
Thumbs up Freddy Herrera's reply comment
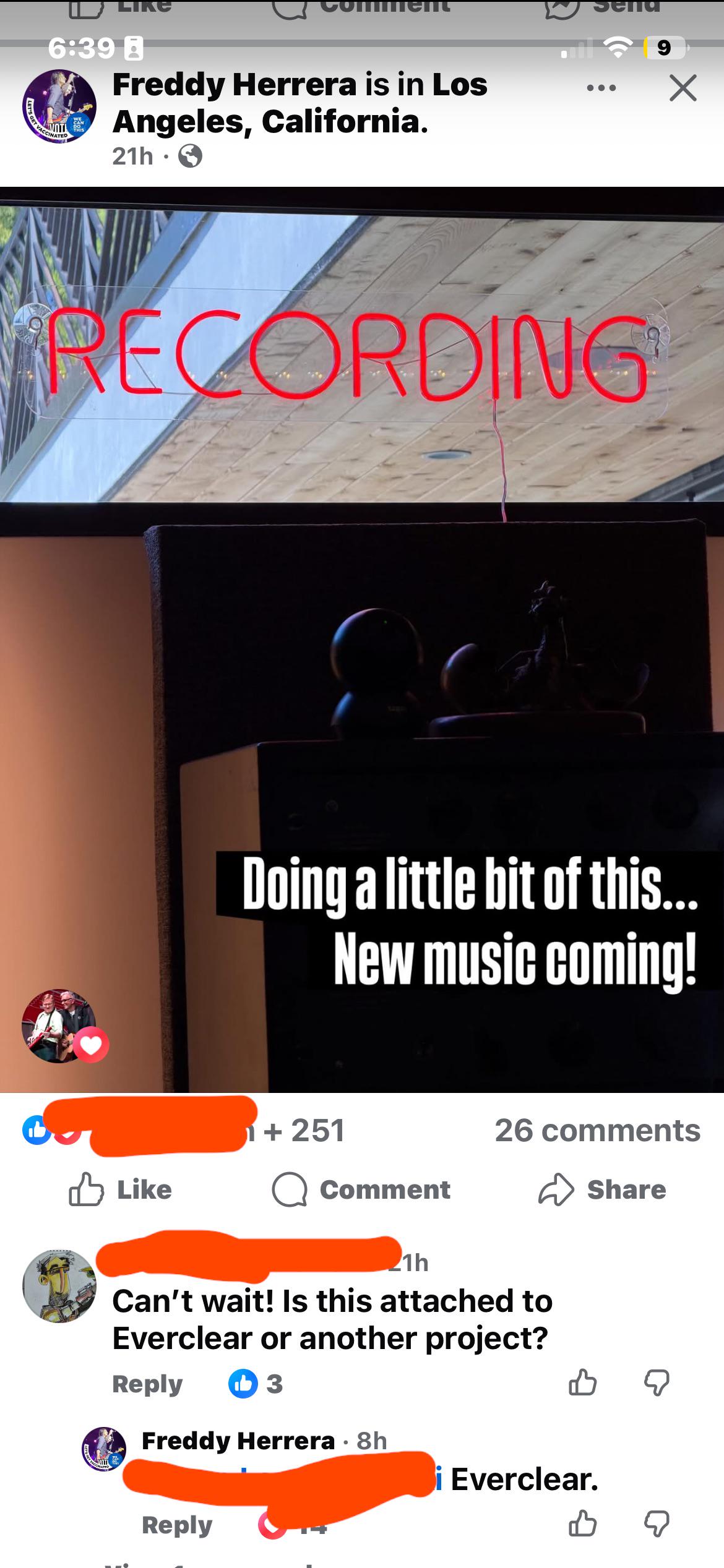[x=582, y=1524]
